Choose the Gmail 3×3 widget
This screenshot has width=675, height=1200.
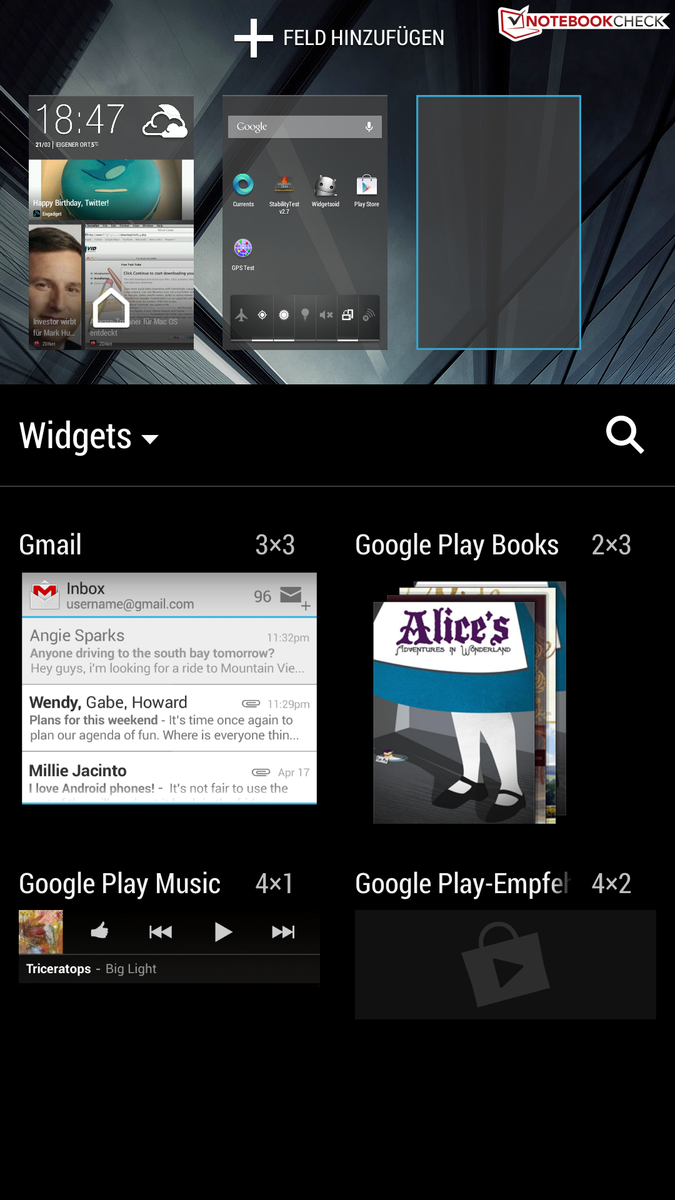click(169, 688)
